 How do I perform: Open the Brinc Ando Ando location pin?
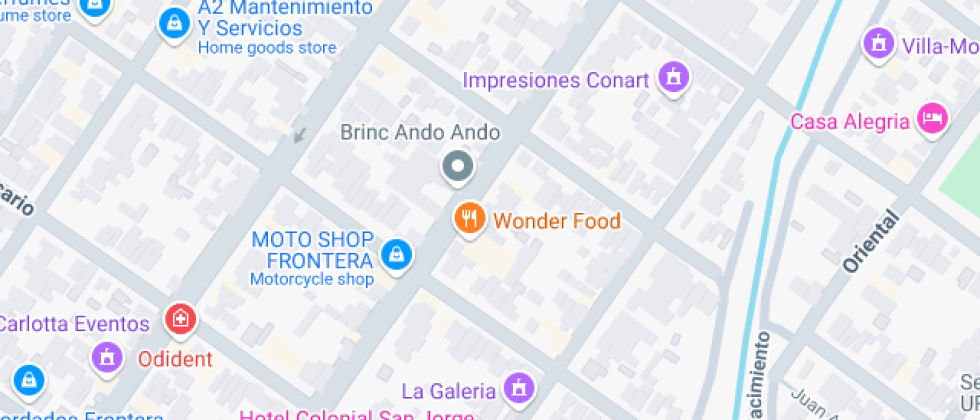(x=458, y=167)
